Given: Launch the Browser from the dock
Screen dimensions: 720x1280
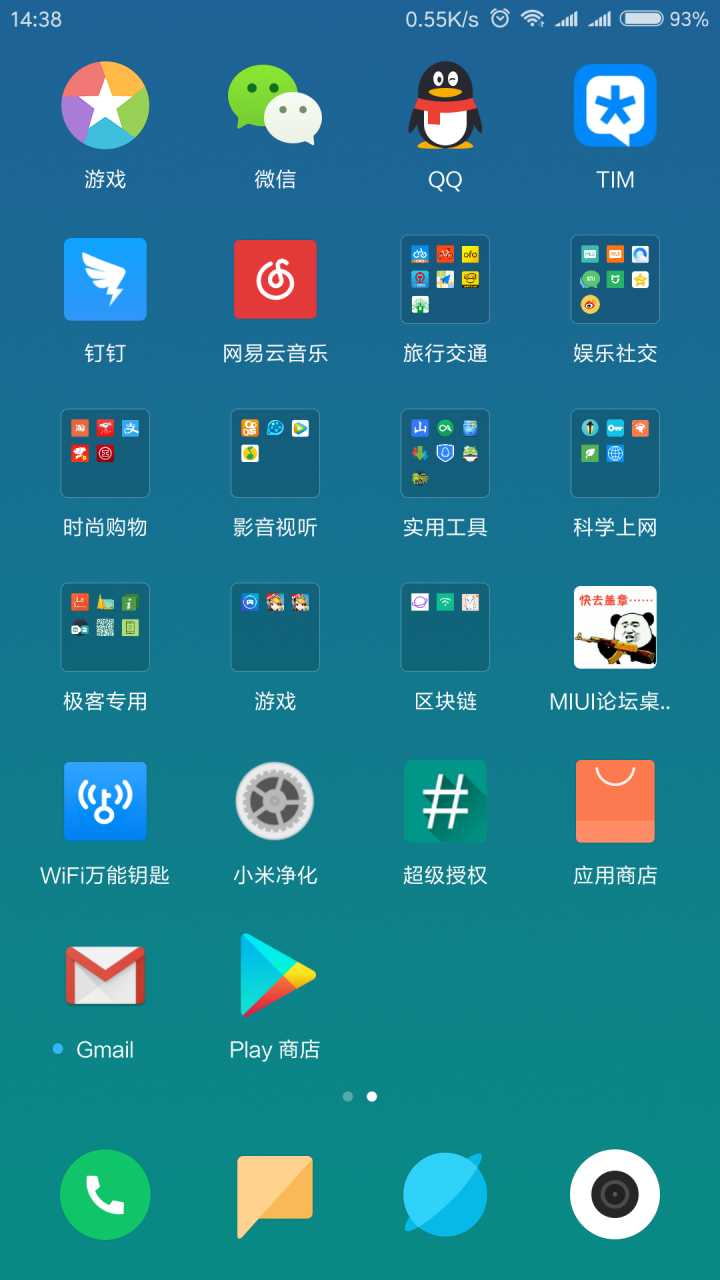Looking at the screenshot, I should tap(445, 1194).
